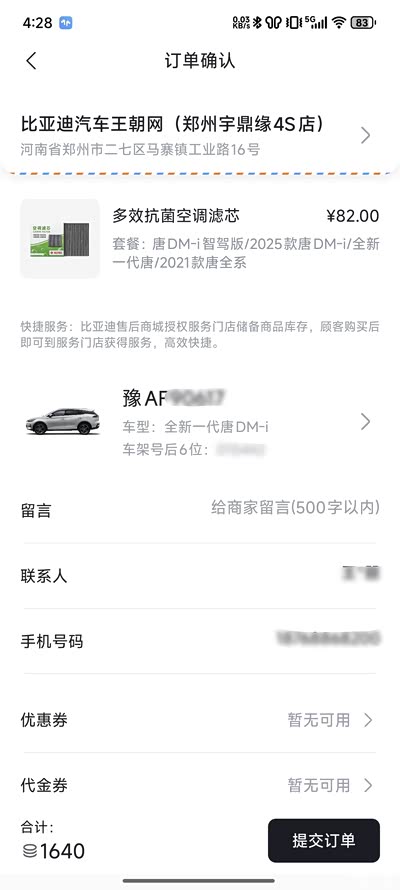
Task: Change the vehicle 全新一代唐DM-i
Action: [x=200, y=422]
